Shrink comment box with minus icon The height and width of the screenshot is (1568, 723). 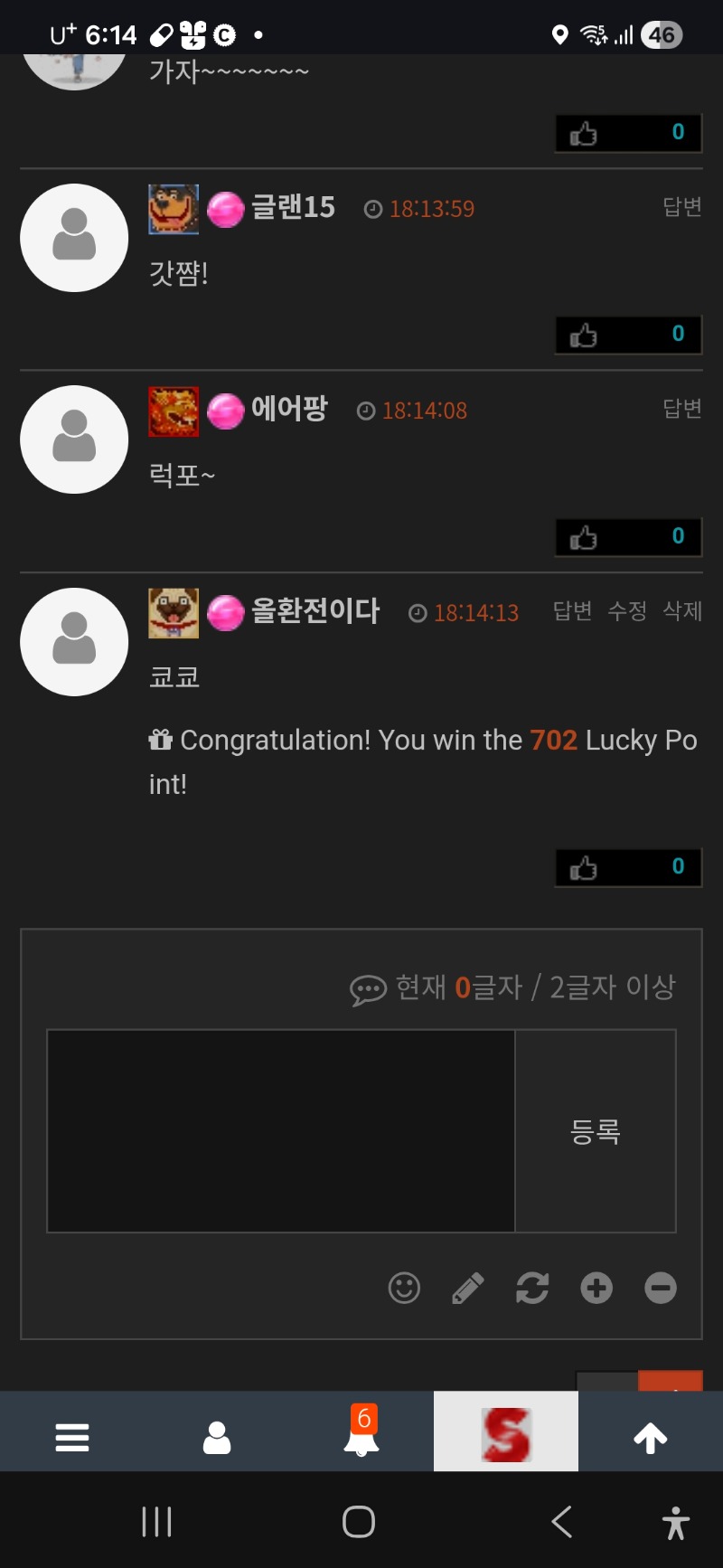(661, 1288)
